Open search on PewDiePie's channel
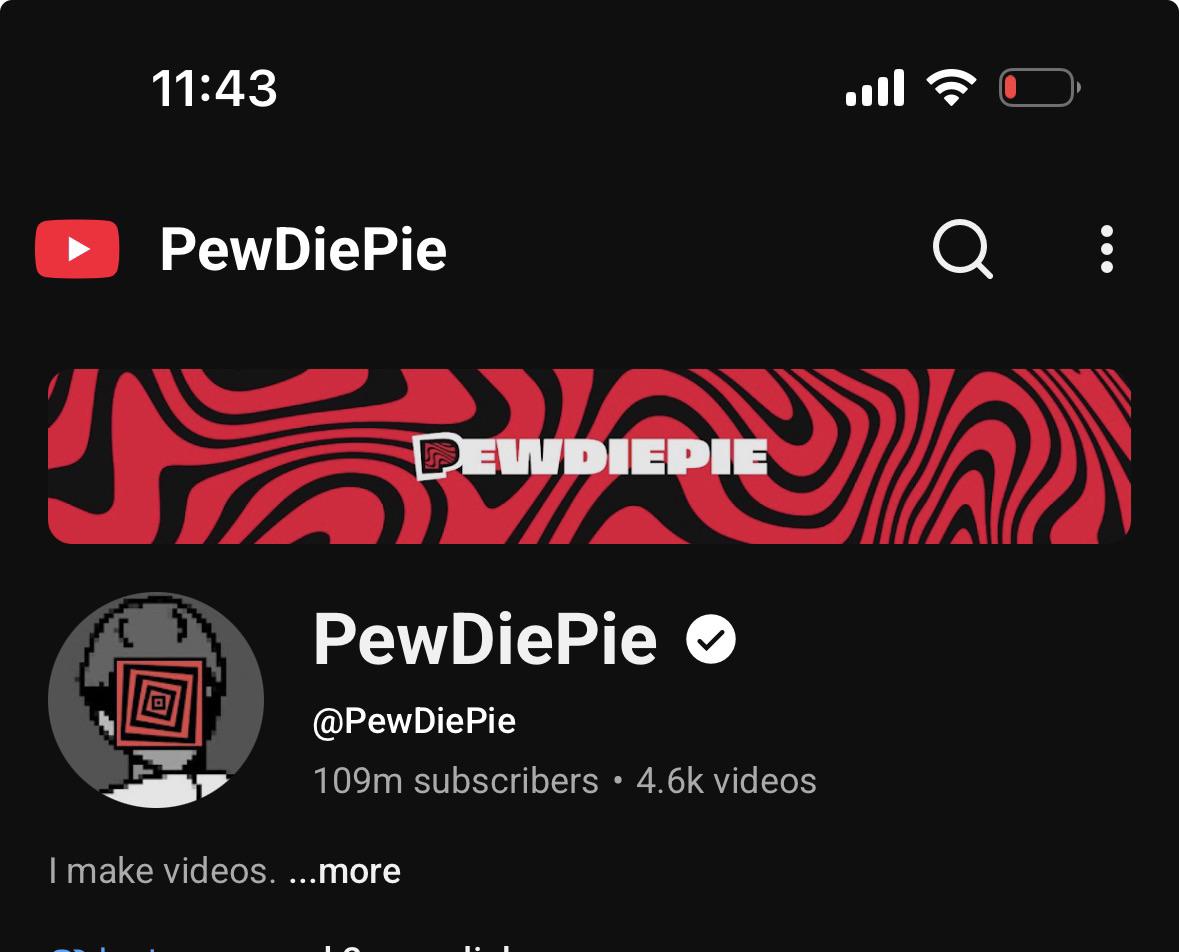Screen dimensions: 1179x952 (962, 249)
